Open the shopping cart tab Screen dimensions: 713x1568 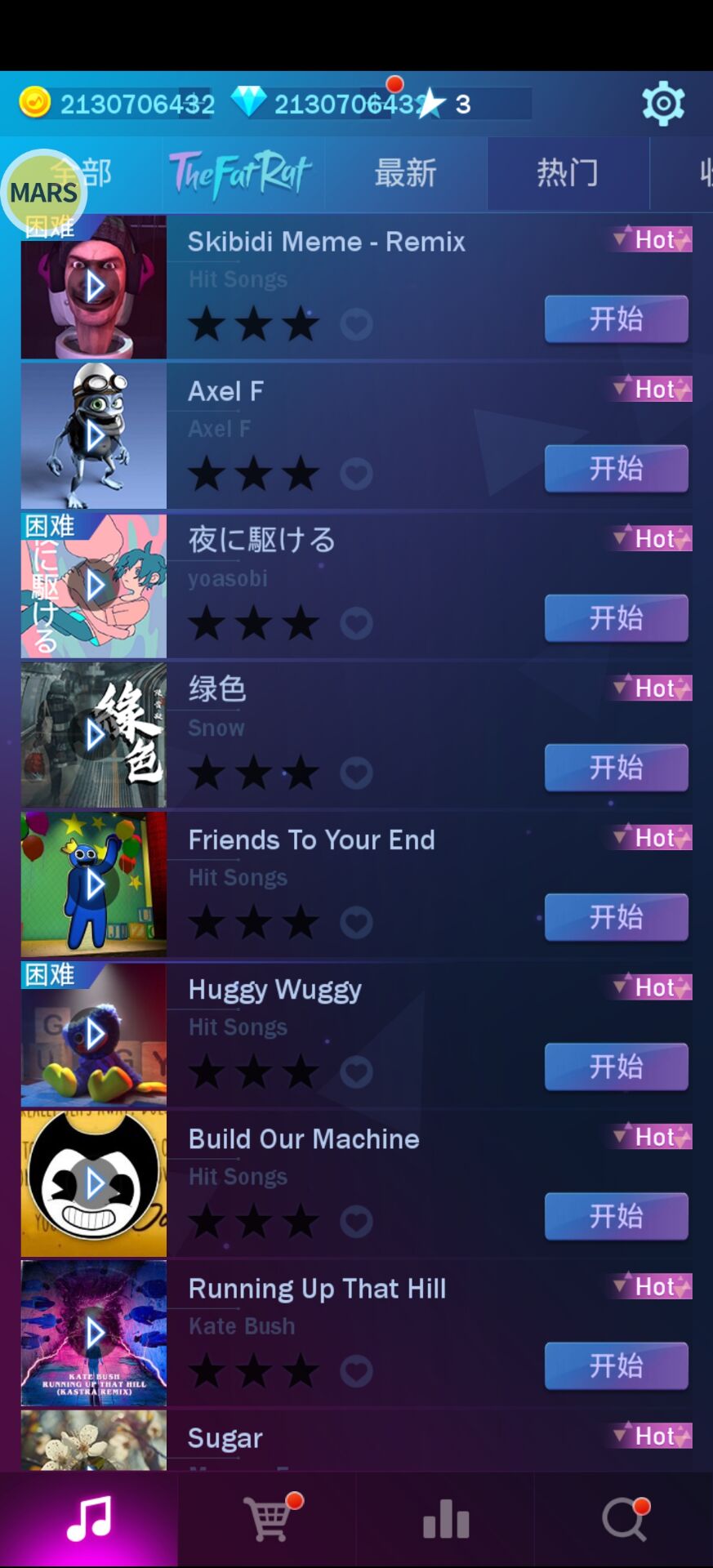click(268, 1520)
